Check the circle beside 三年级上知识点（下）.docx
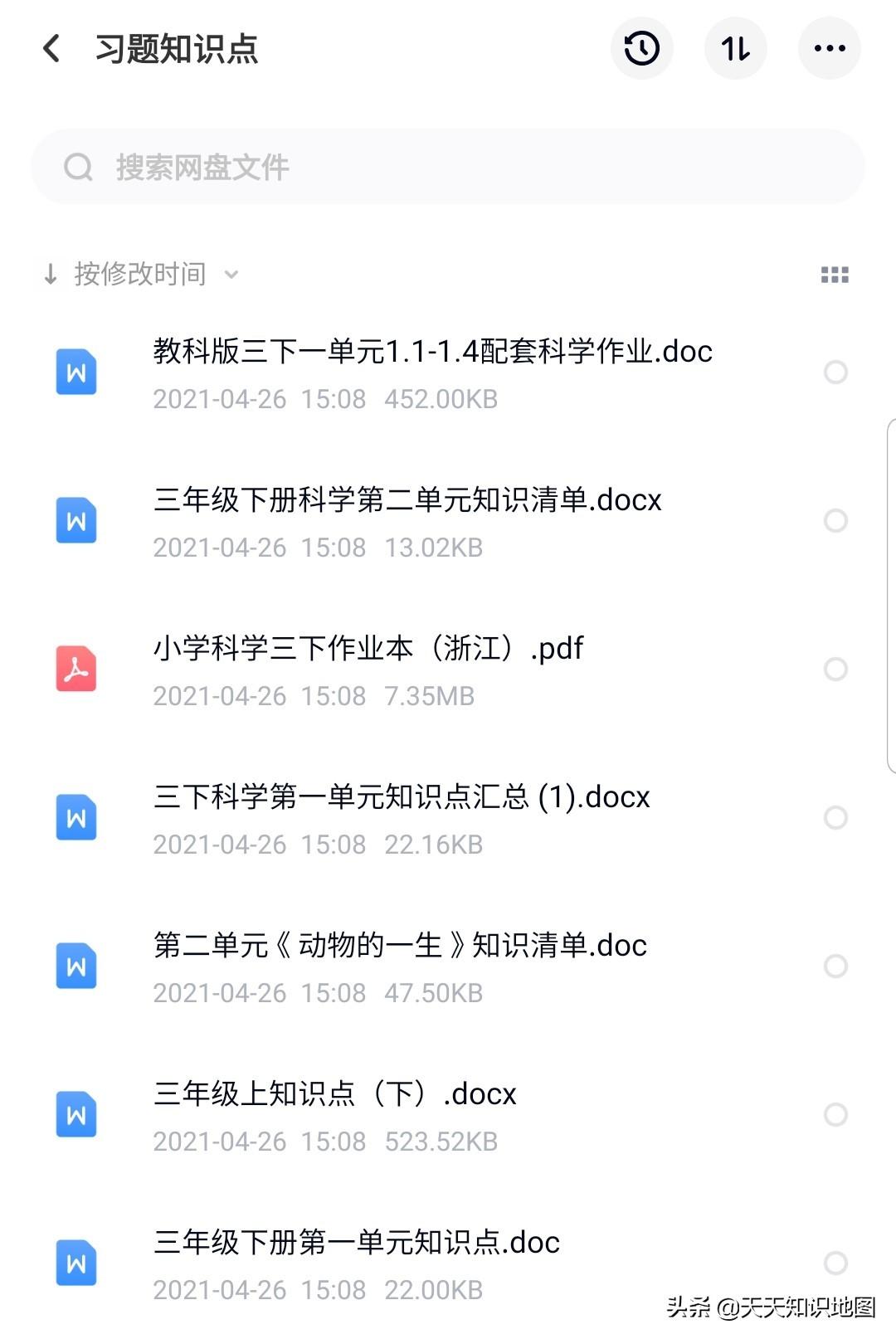The width and height of the screenshot is (896, 1339). (835, 1115)
